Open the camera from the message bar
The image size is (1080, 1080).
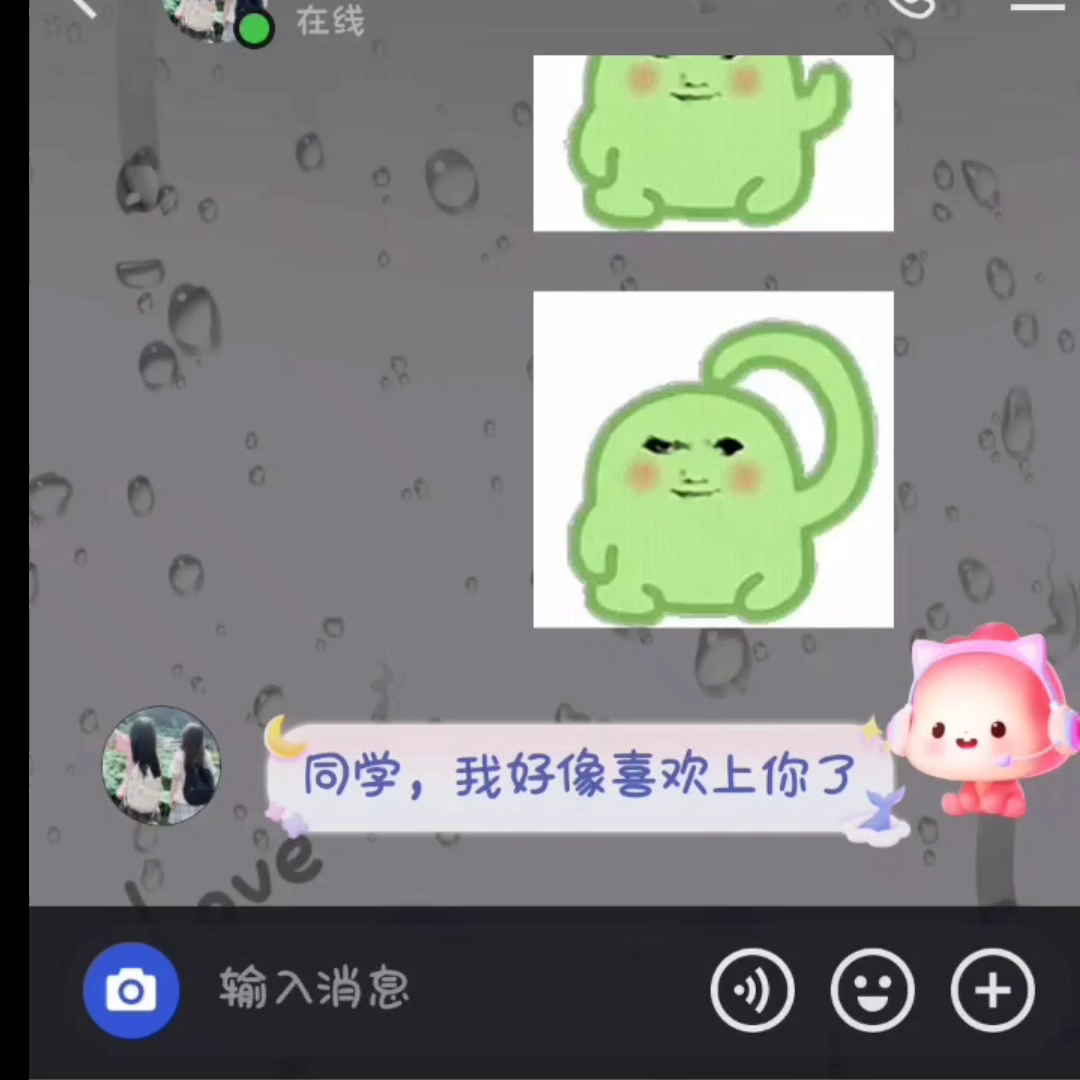coord(131,990)
